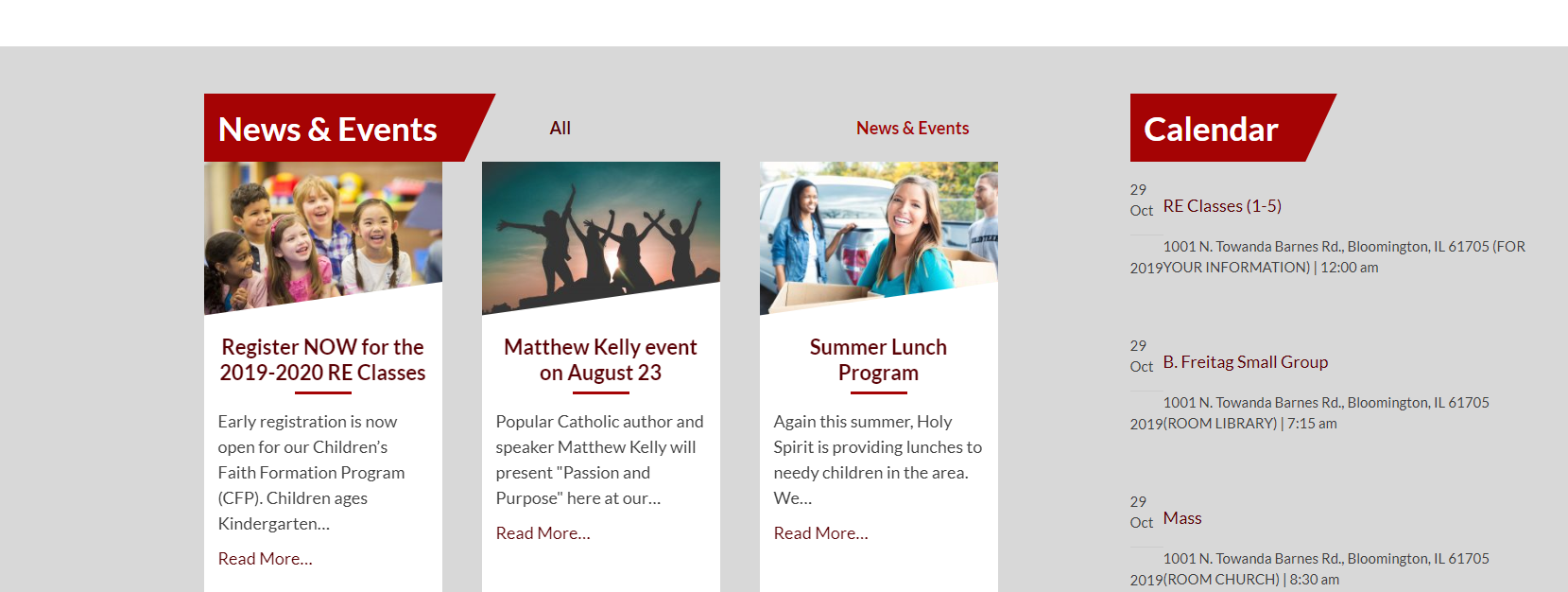Open Matthew Kelly event on August 23
The width and height of the screenshot is (1568, 592).
point(600,359)
